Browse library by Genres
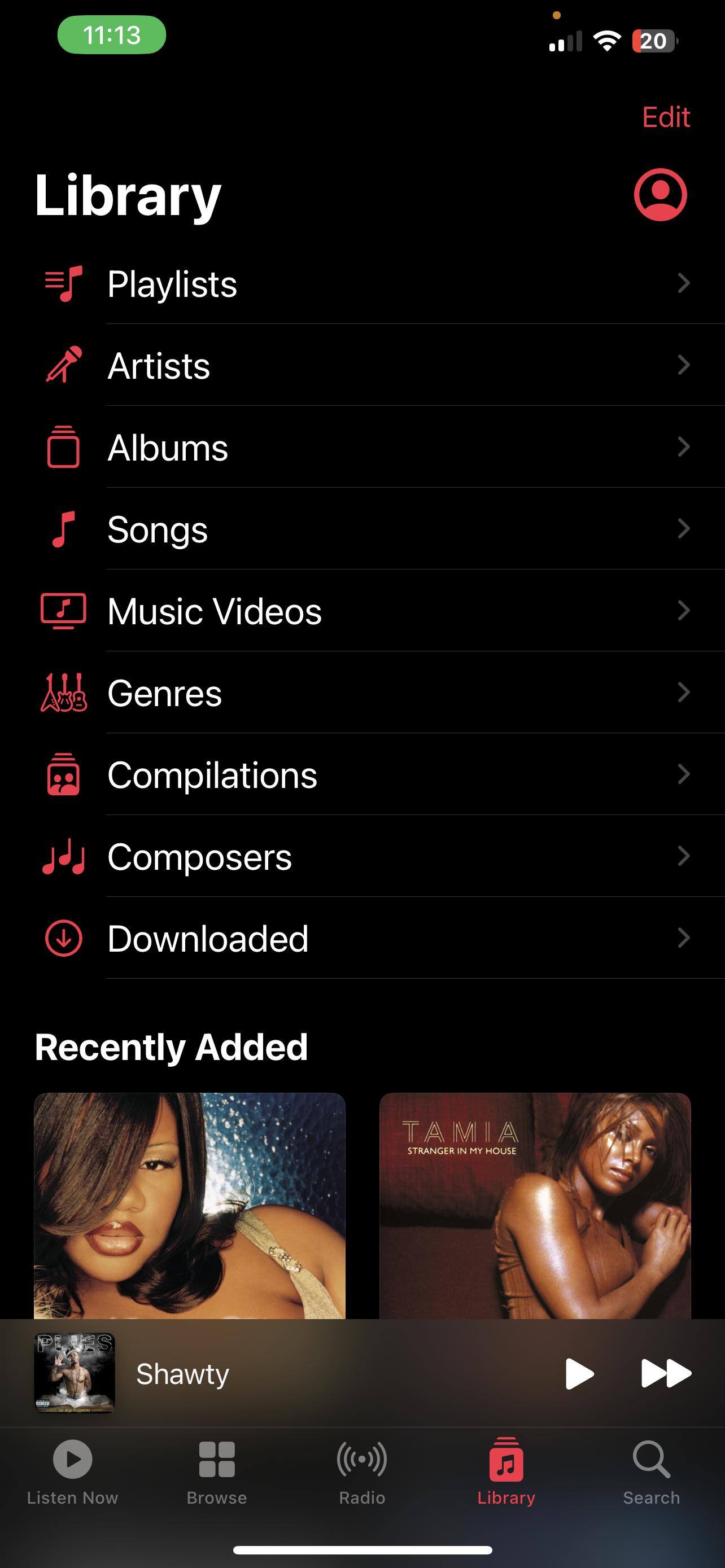Image resolution: width=725 pixels, height=1568 pixels. tap(365, 693)
